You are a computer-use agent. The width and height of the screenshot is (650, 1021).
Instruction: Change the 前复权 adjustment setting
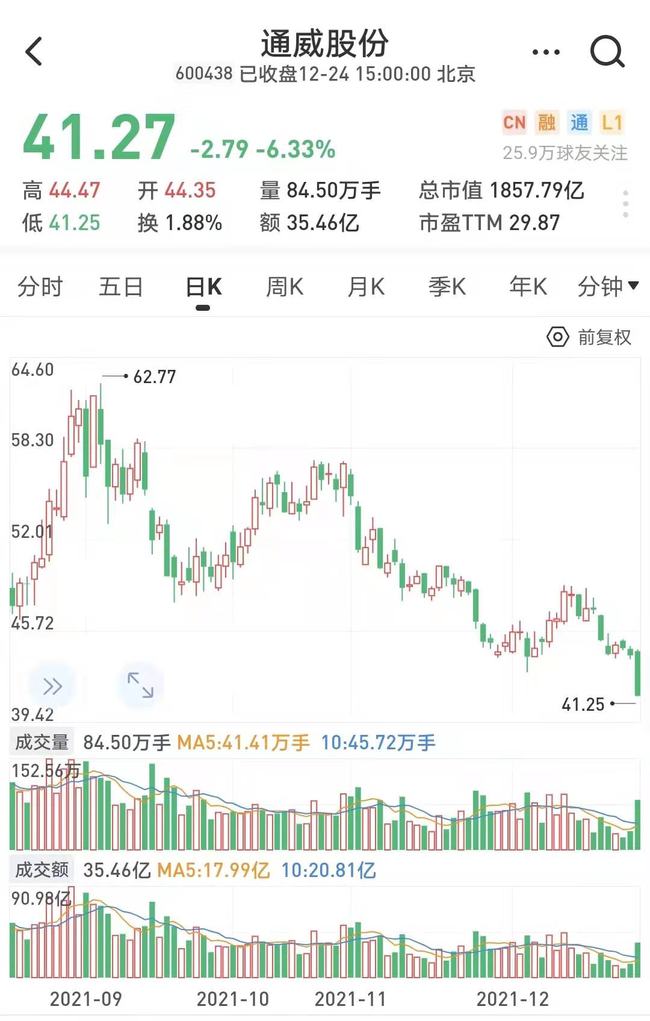point(590,337)
